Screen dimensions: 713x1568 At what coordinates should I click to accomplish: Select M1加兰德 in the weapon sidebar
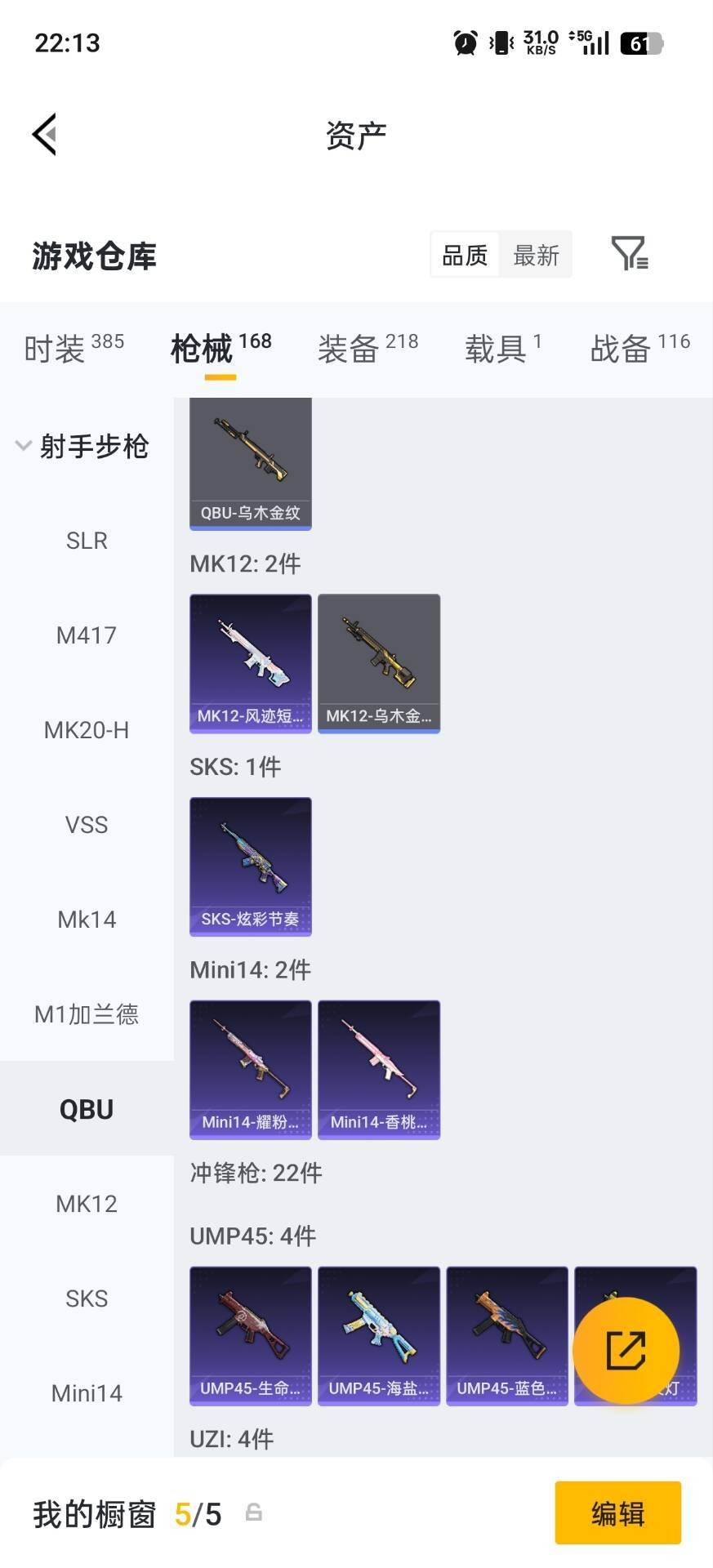point(87,1013)
